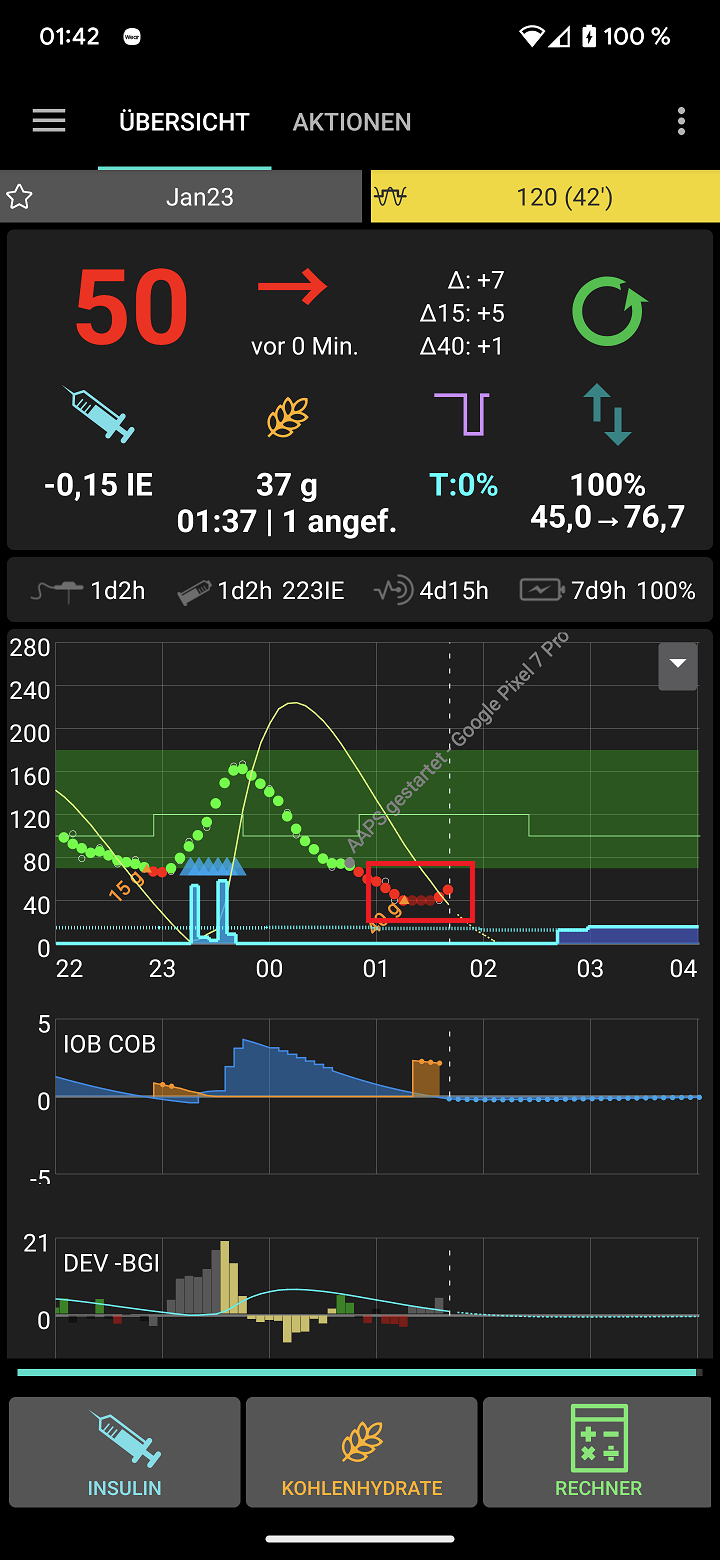Select the purple temporary basal icon near T:0%

coord(464,412)
